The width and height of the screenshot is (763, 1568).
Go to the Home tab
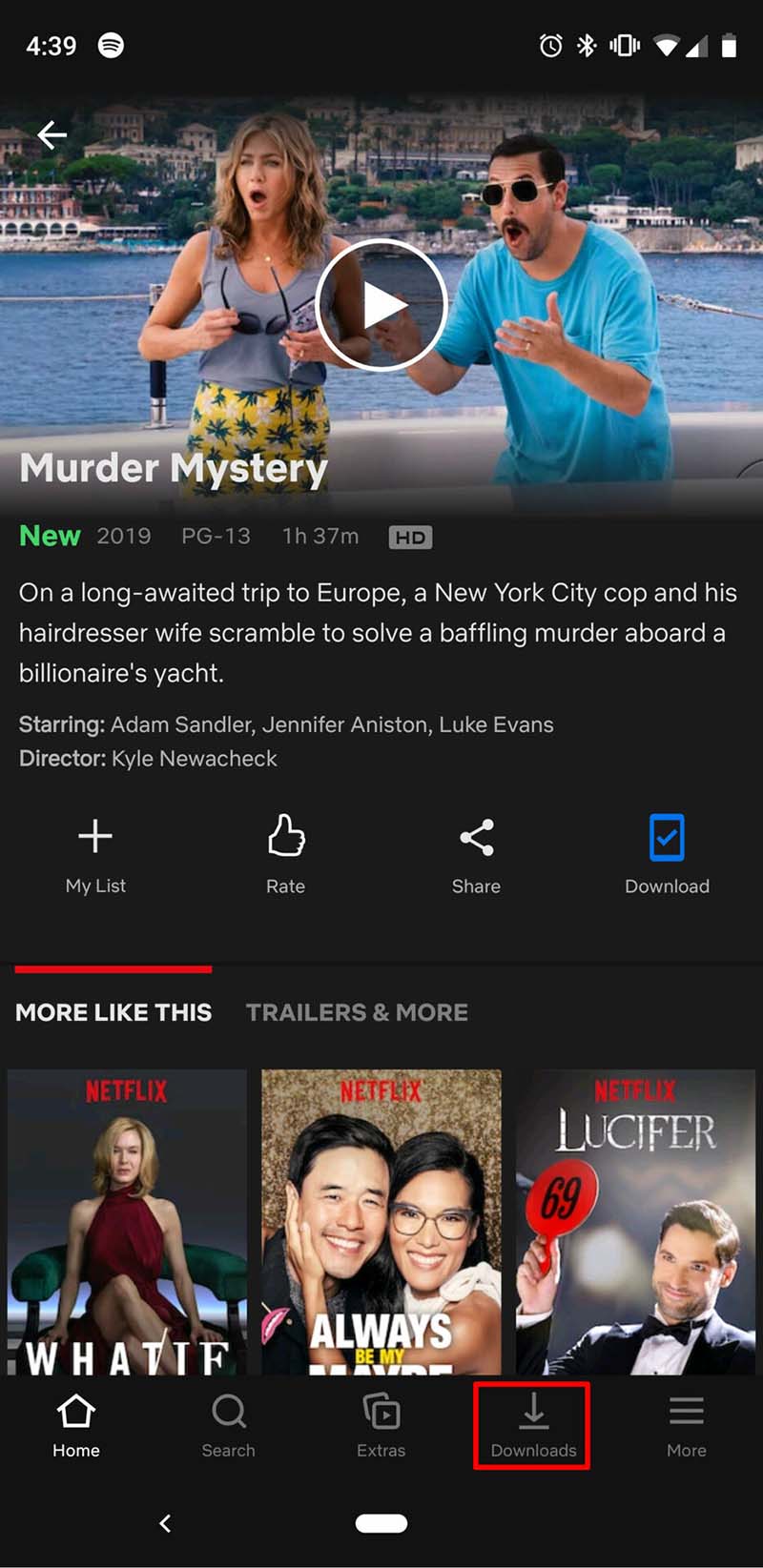76,1426
